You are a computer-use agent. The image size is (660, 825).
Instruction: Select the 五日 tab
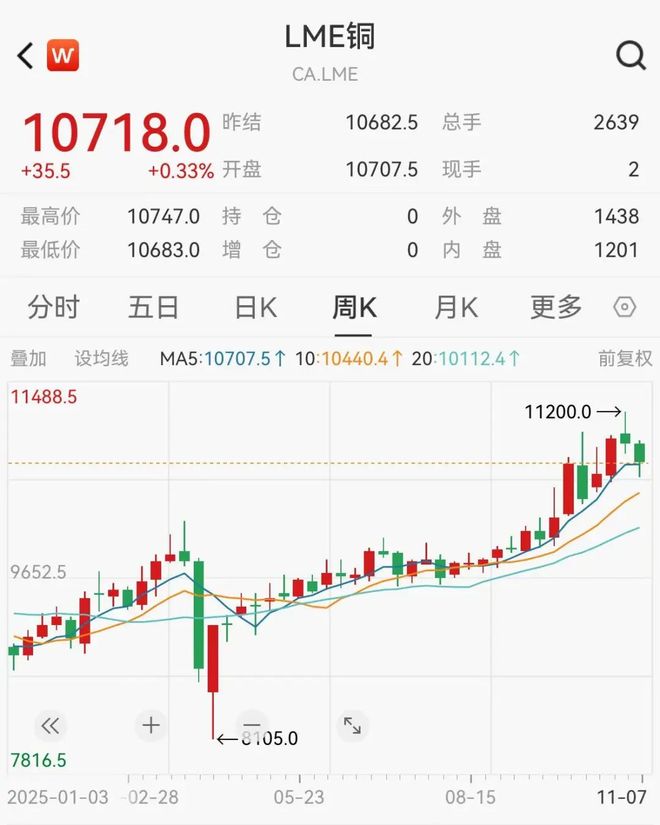pos(153,307)
